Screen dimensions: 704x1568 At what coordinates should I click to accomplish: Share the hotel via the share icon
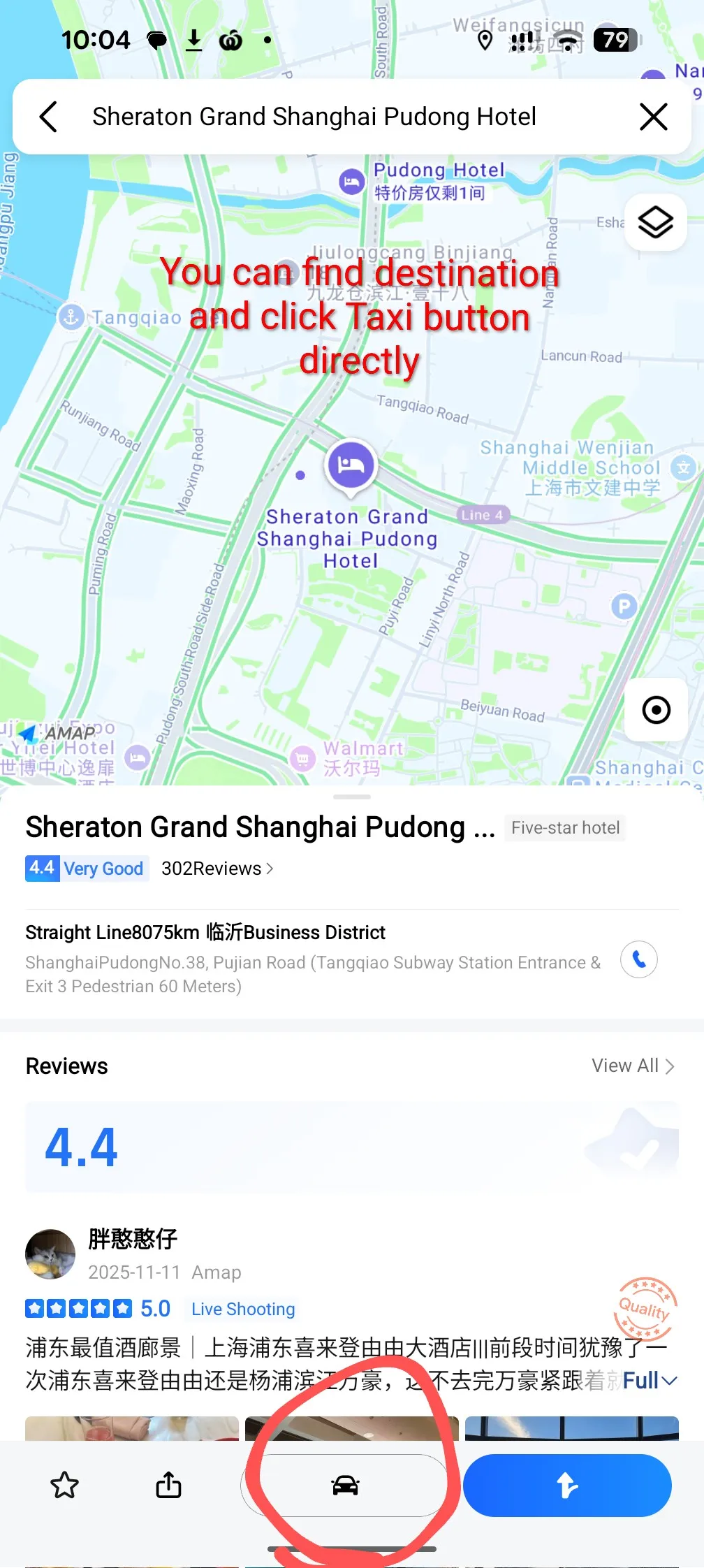[x=170, y=1486]
